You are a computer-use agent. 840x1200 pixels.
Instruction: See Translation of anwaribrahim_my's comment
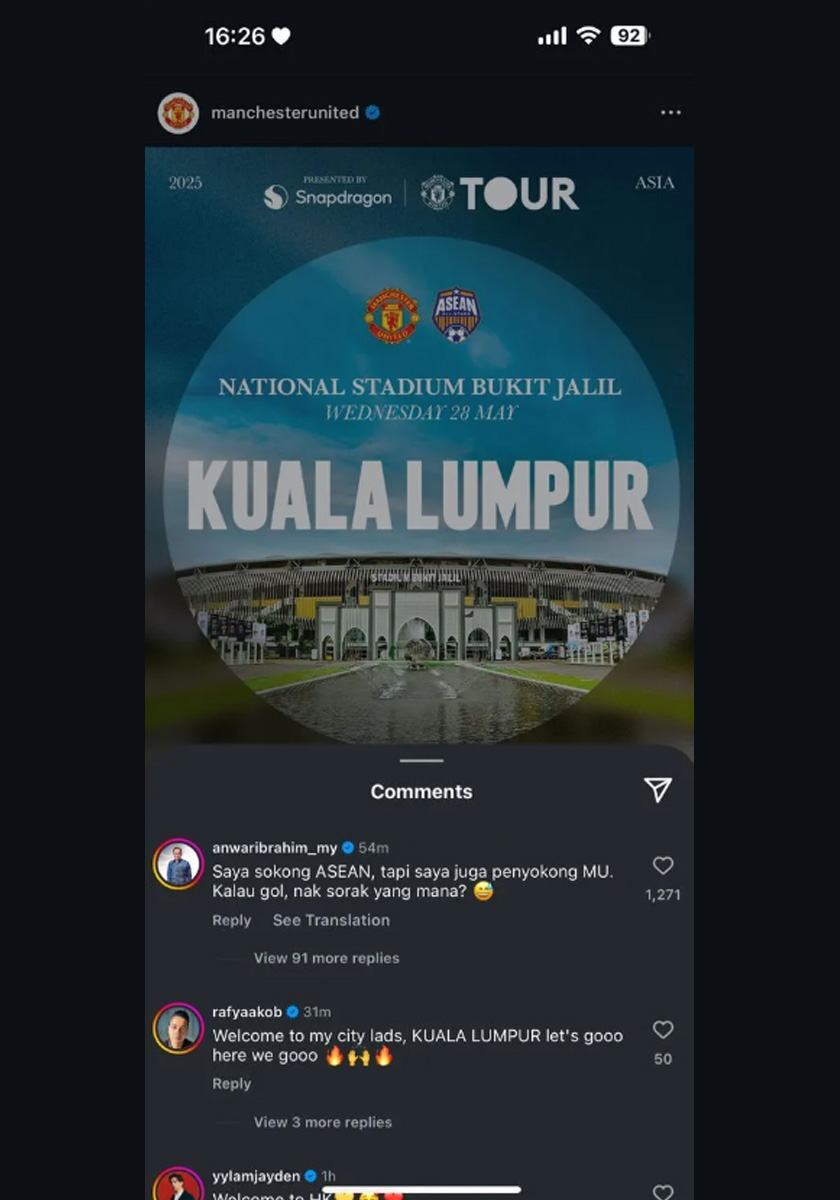coord(331,920)
